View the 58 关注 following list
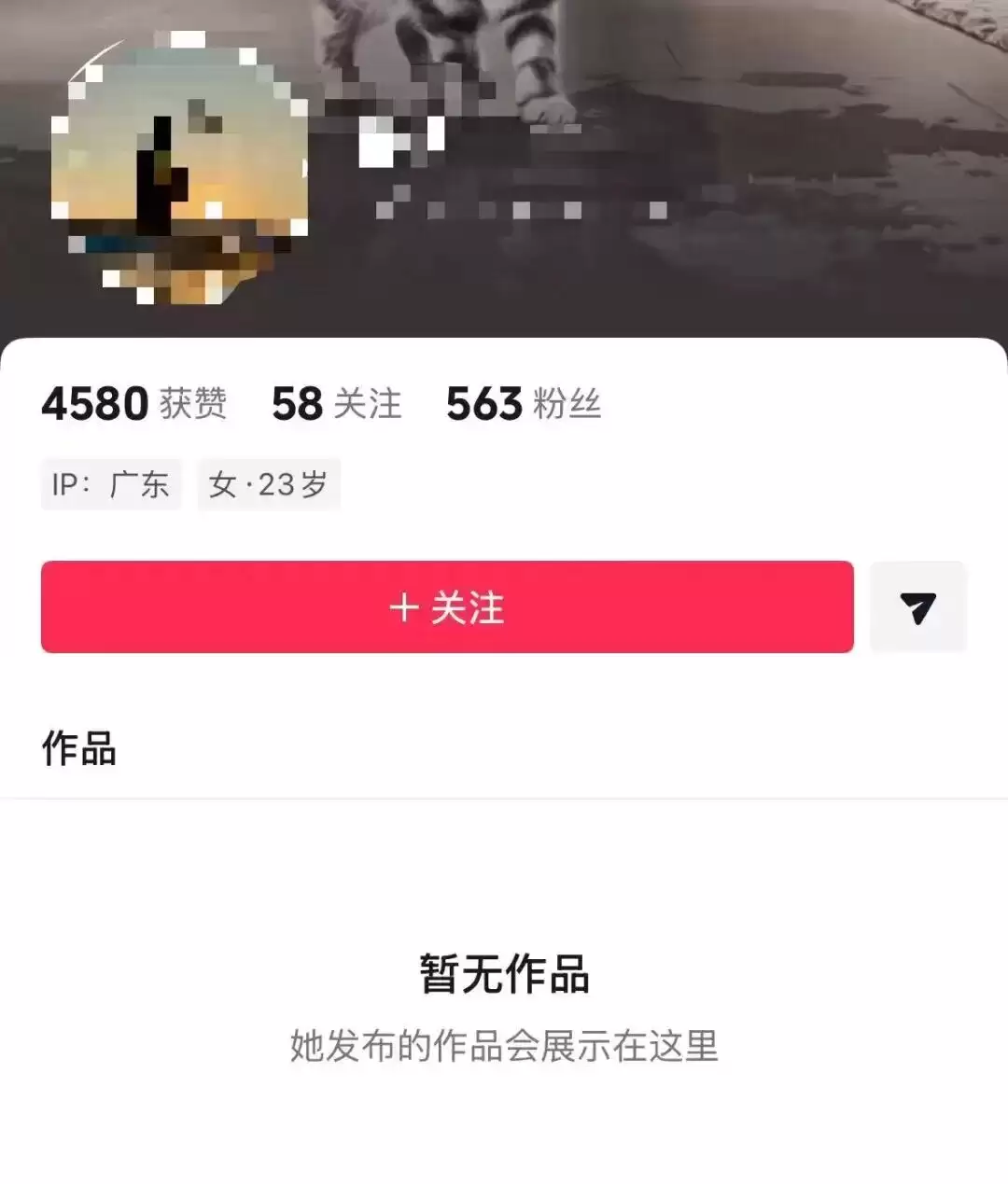This screenshot has width=1008, height=1184. (334, 404)
